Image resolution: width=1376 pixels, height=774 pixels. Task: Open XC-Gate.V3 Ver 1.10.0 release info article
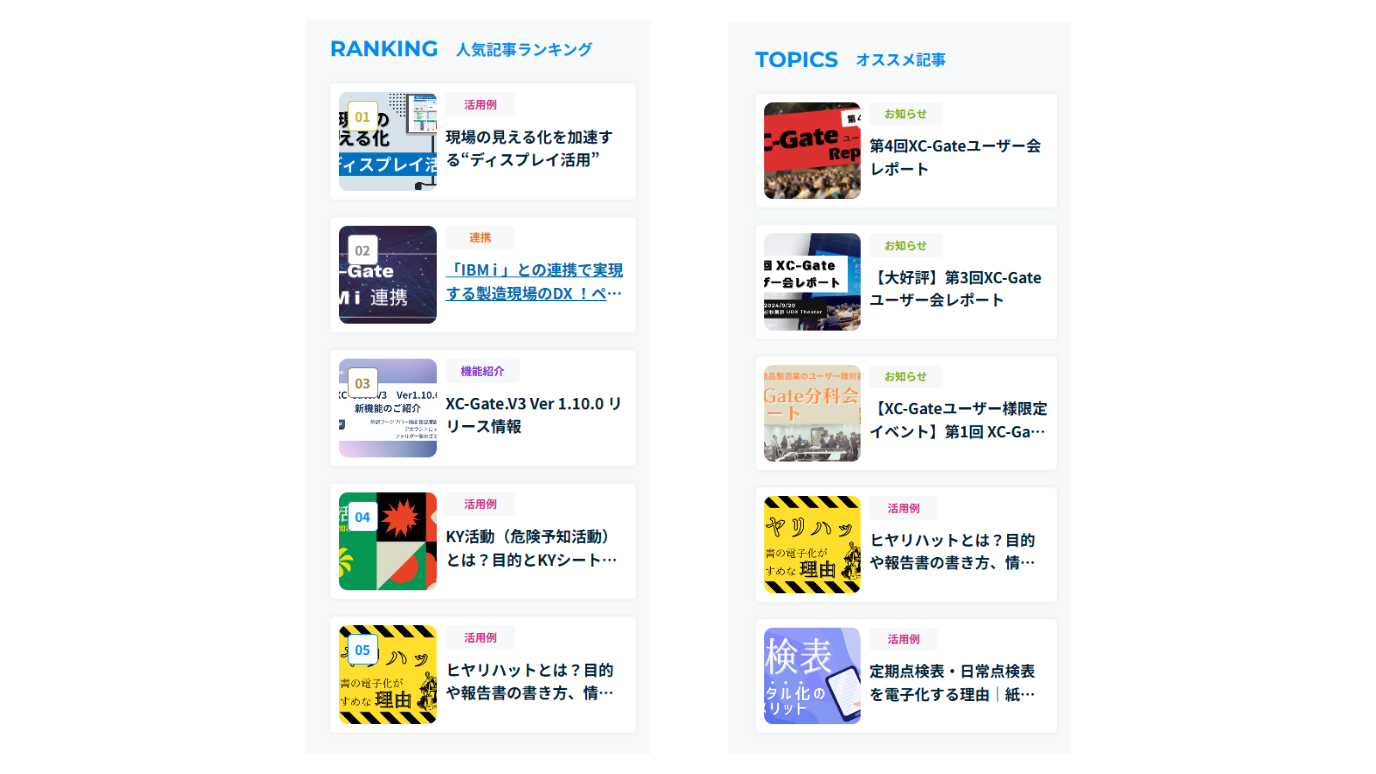point(533,414)
